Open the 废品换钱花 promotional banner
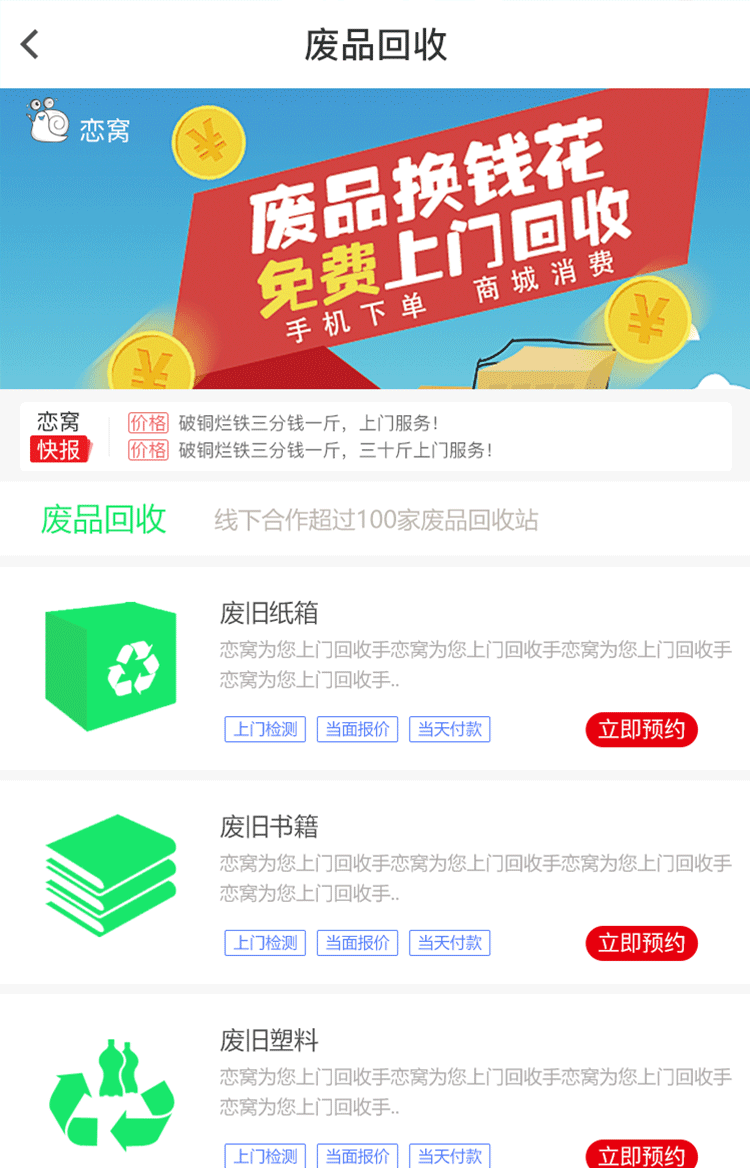The image size is (750, 1168). [375, 238]
